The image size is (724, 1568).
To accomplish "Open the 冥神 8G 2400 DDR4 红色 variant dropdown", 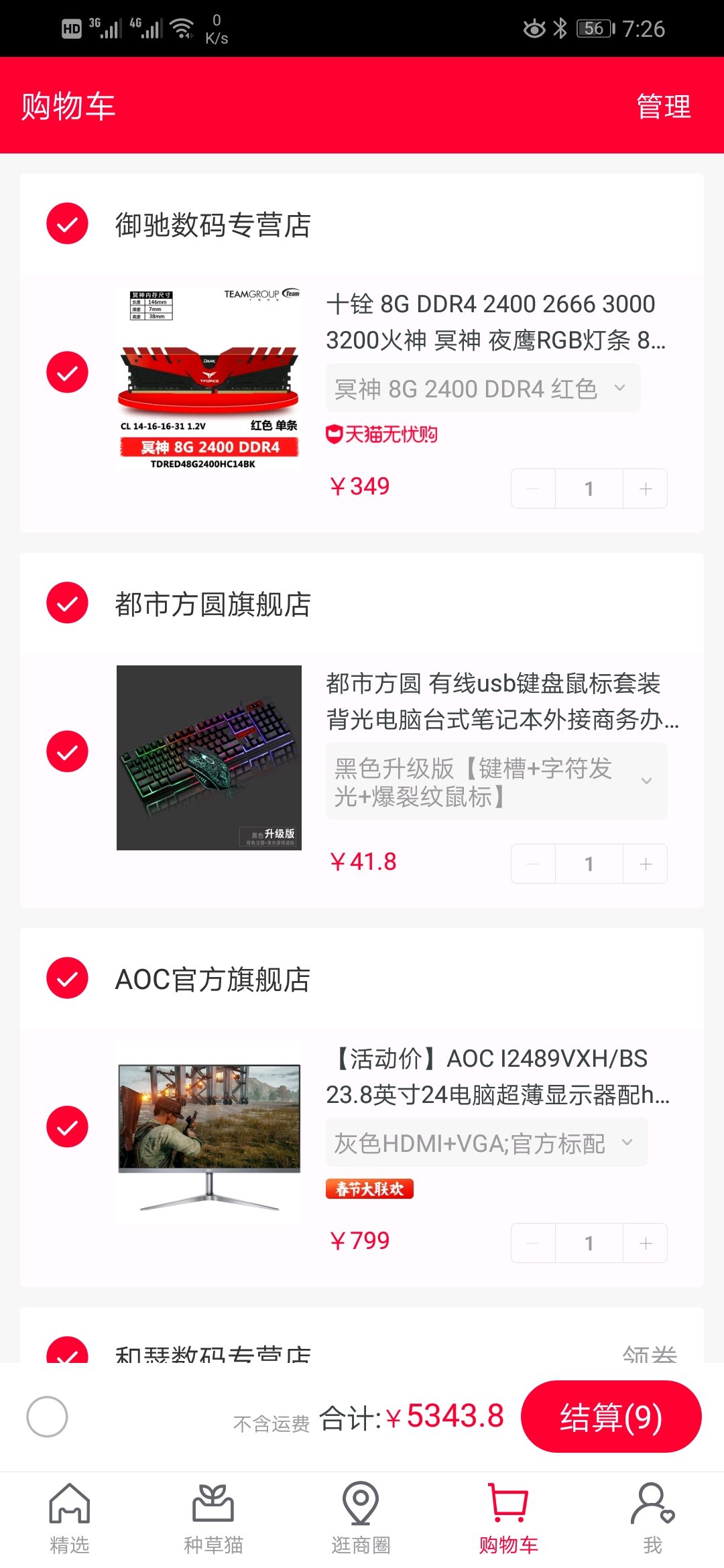I will (x=483, y=389).
